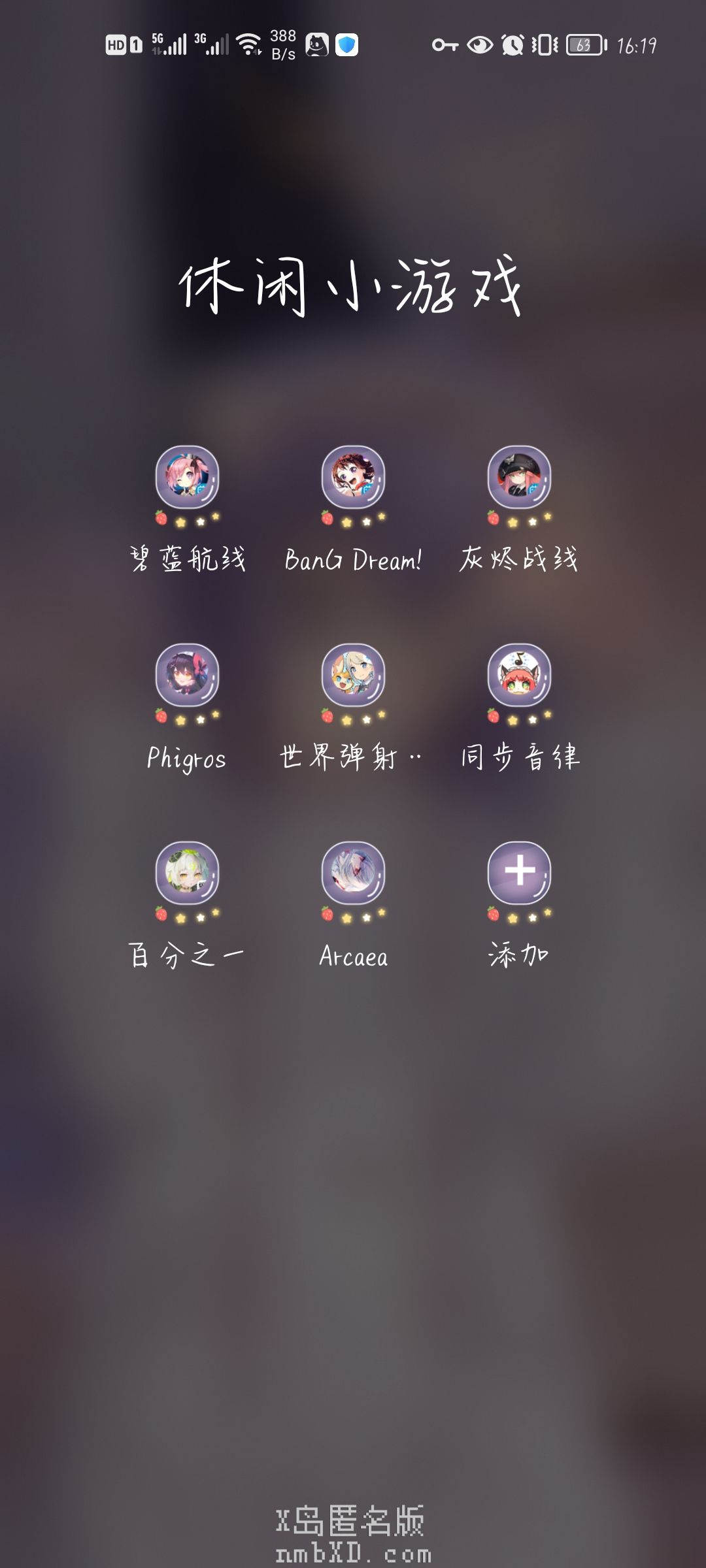Launch the 同步音律 app
The height and width of the screenshot is (1568, 706).
click(x=519, y=676)
